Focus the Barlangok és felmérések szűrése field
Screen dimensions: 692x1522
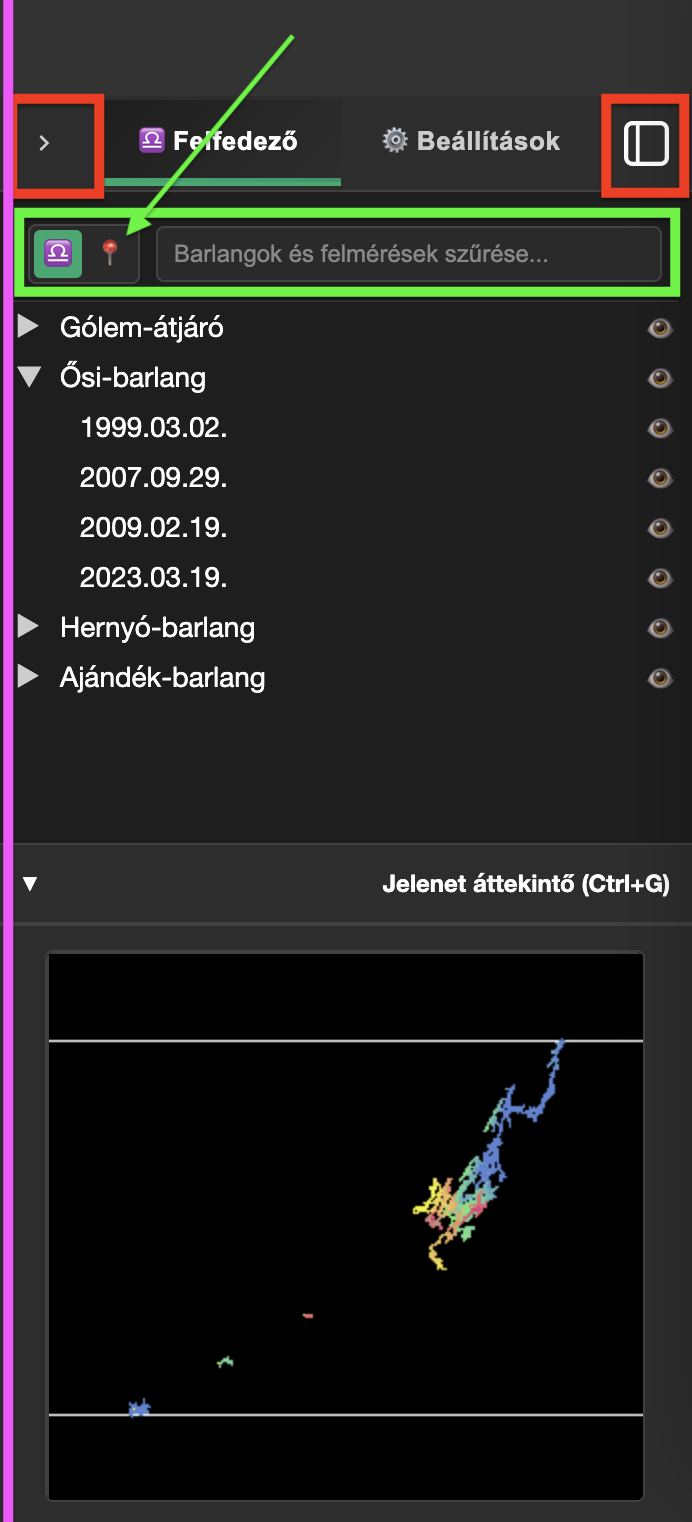(x=408, y=254)
